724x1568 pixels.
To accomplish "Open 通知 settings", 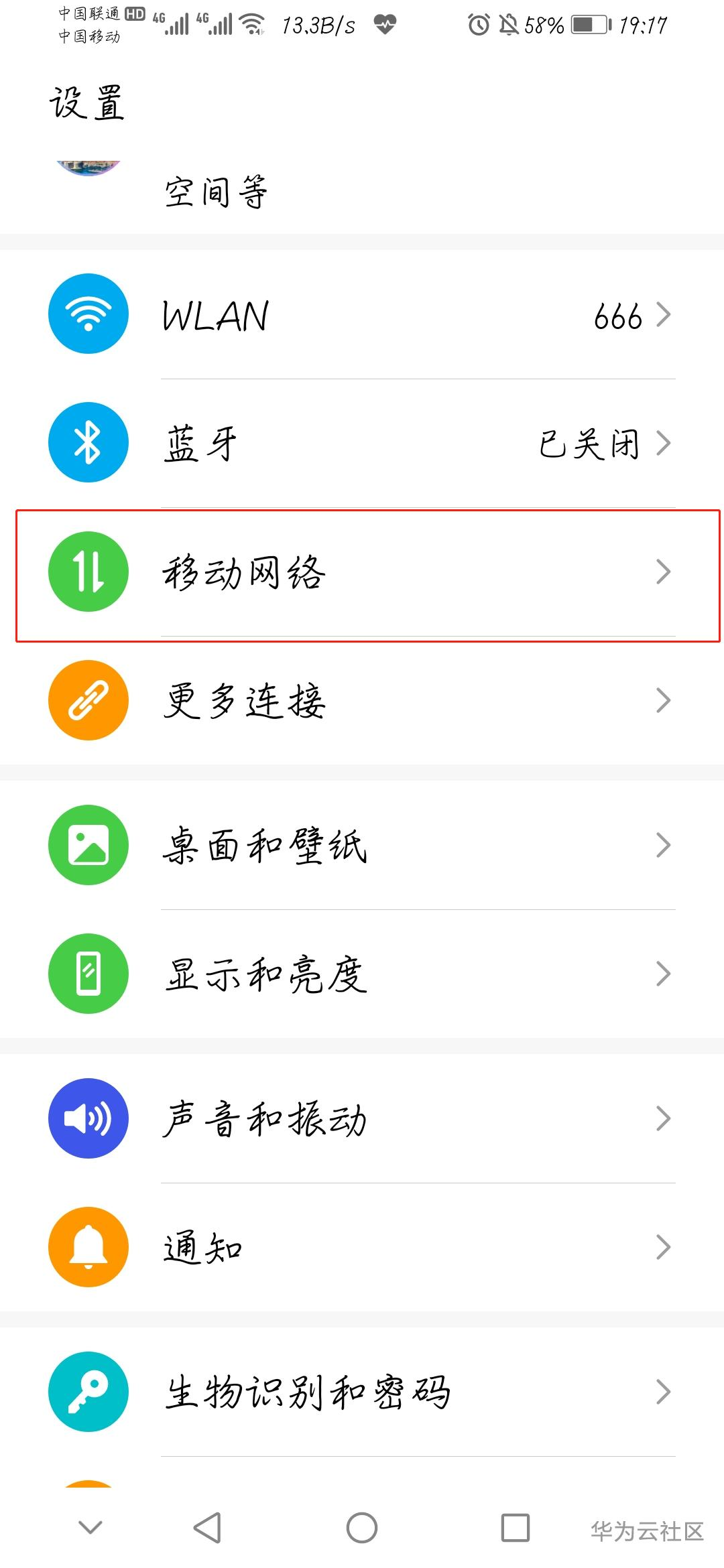I will coord(362,1248).
